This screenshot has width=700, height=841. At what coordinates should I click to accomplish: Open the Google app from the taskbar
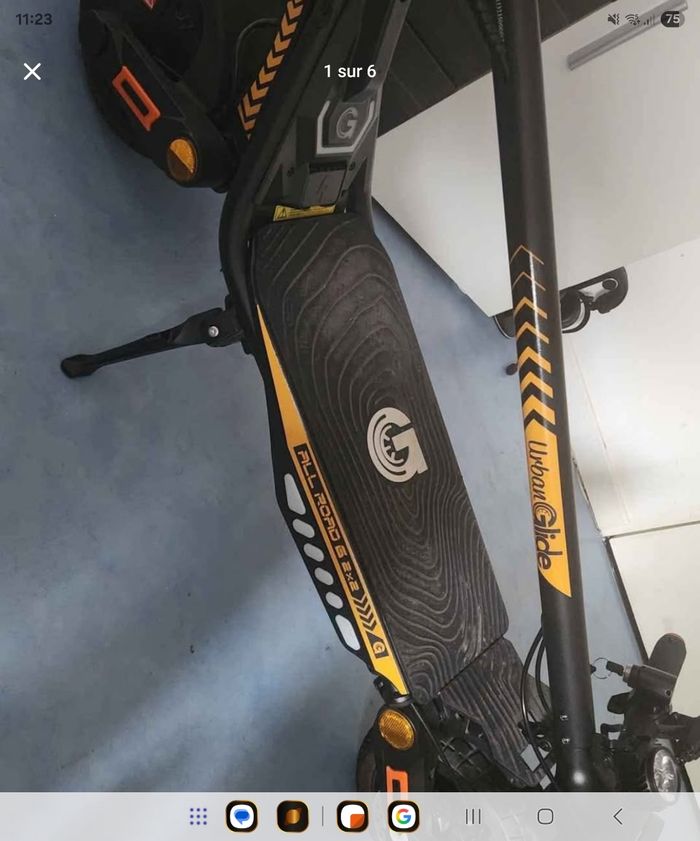[403, 816]
